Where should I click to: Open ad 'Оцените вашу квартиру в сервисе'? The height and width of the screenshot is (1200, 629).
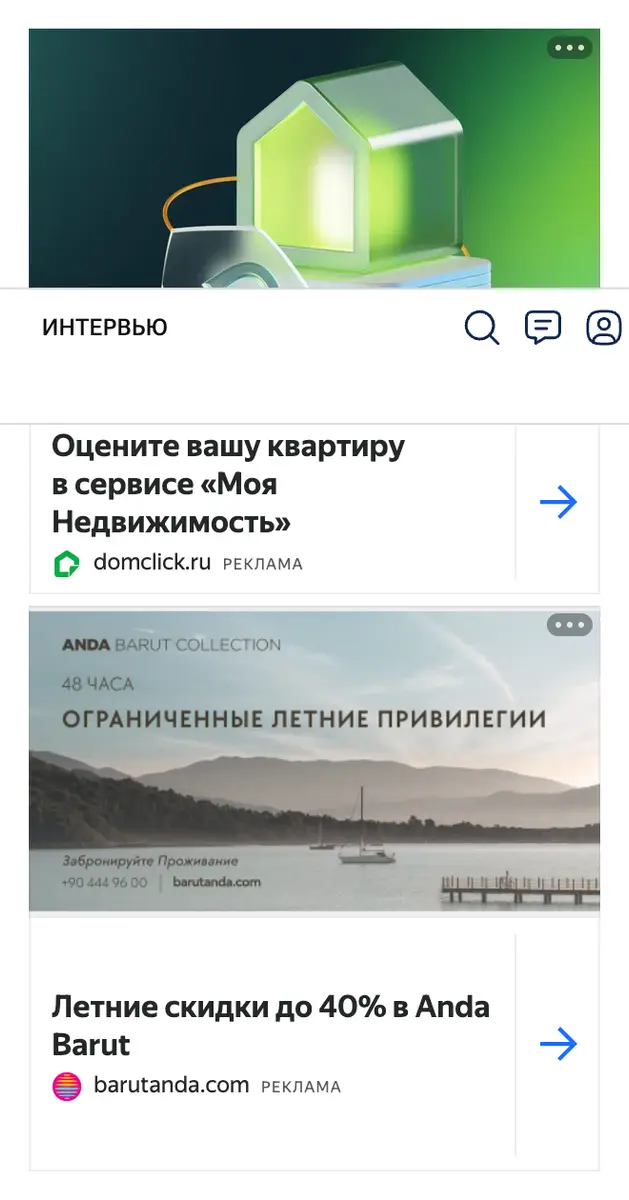228,484
